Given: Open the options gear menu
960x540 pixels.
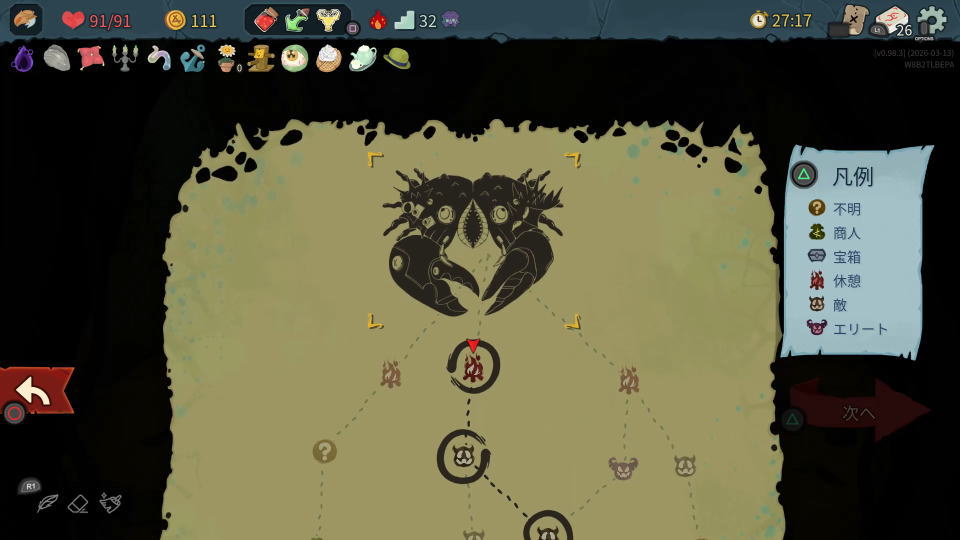Looking at the screenshot, I should click(x=931, y=20).
